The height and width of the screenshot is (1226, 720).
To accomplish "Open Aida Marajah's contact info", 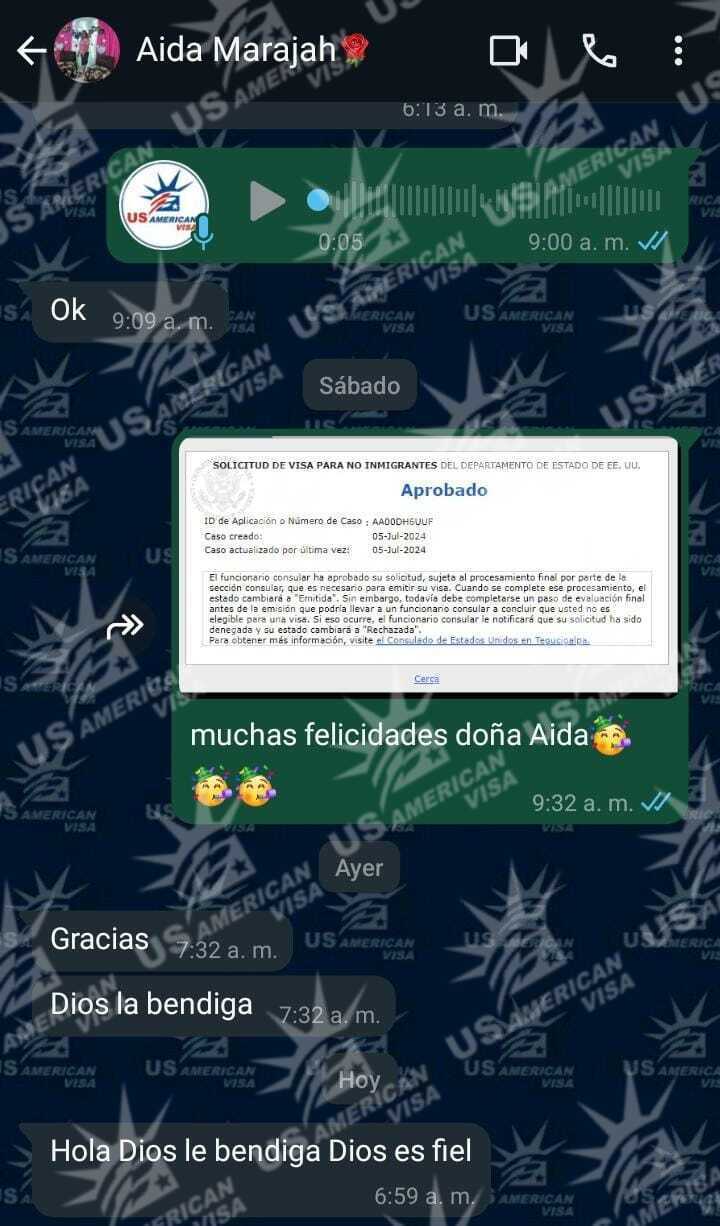I will point(236,50).
